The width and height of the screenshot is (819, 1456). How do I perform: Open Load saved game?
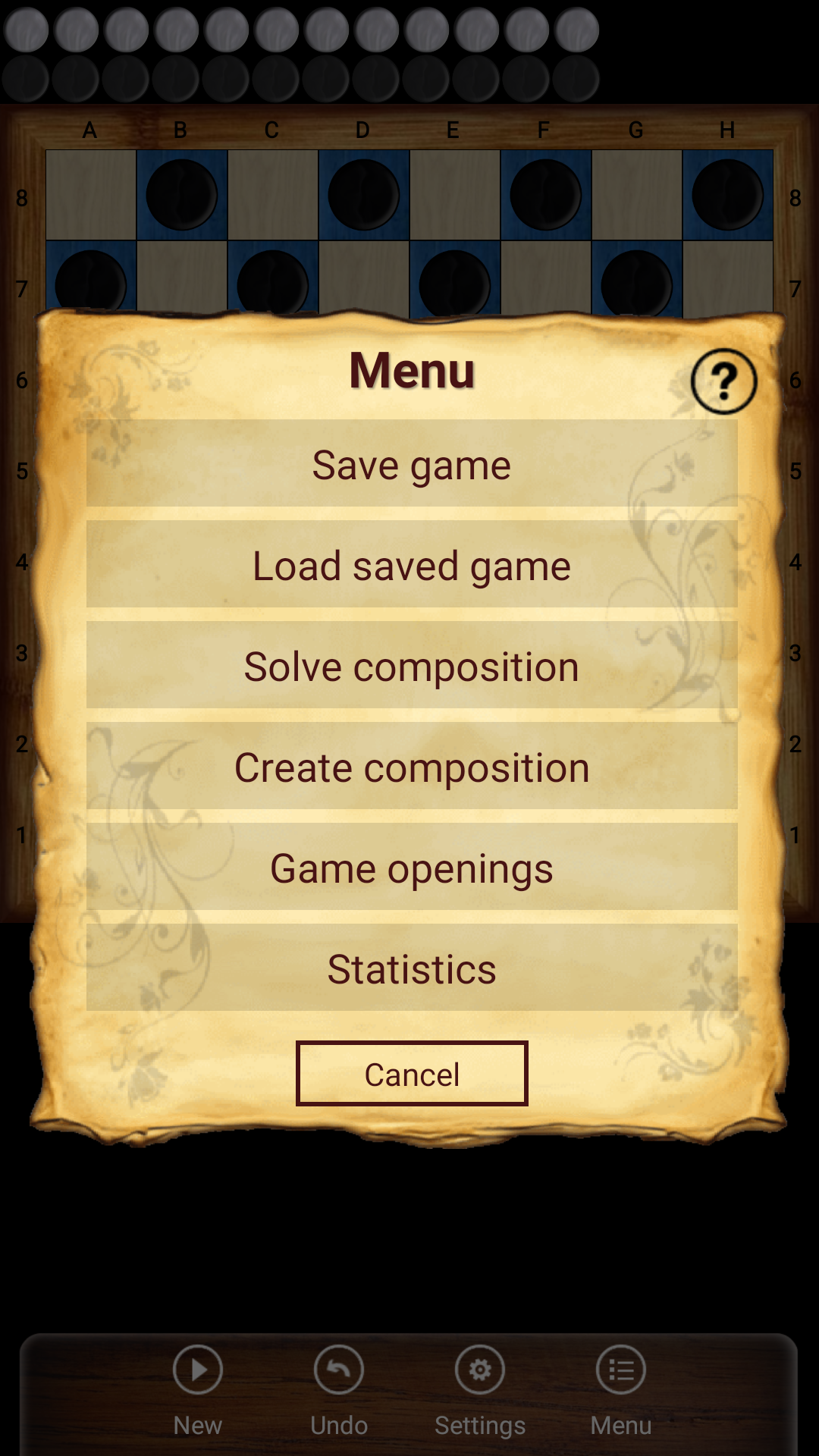[412, 564]
